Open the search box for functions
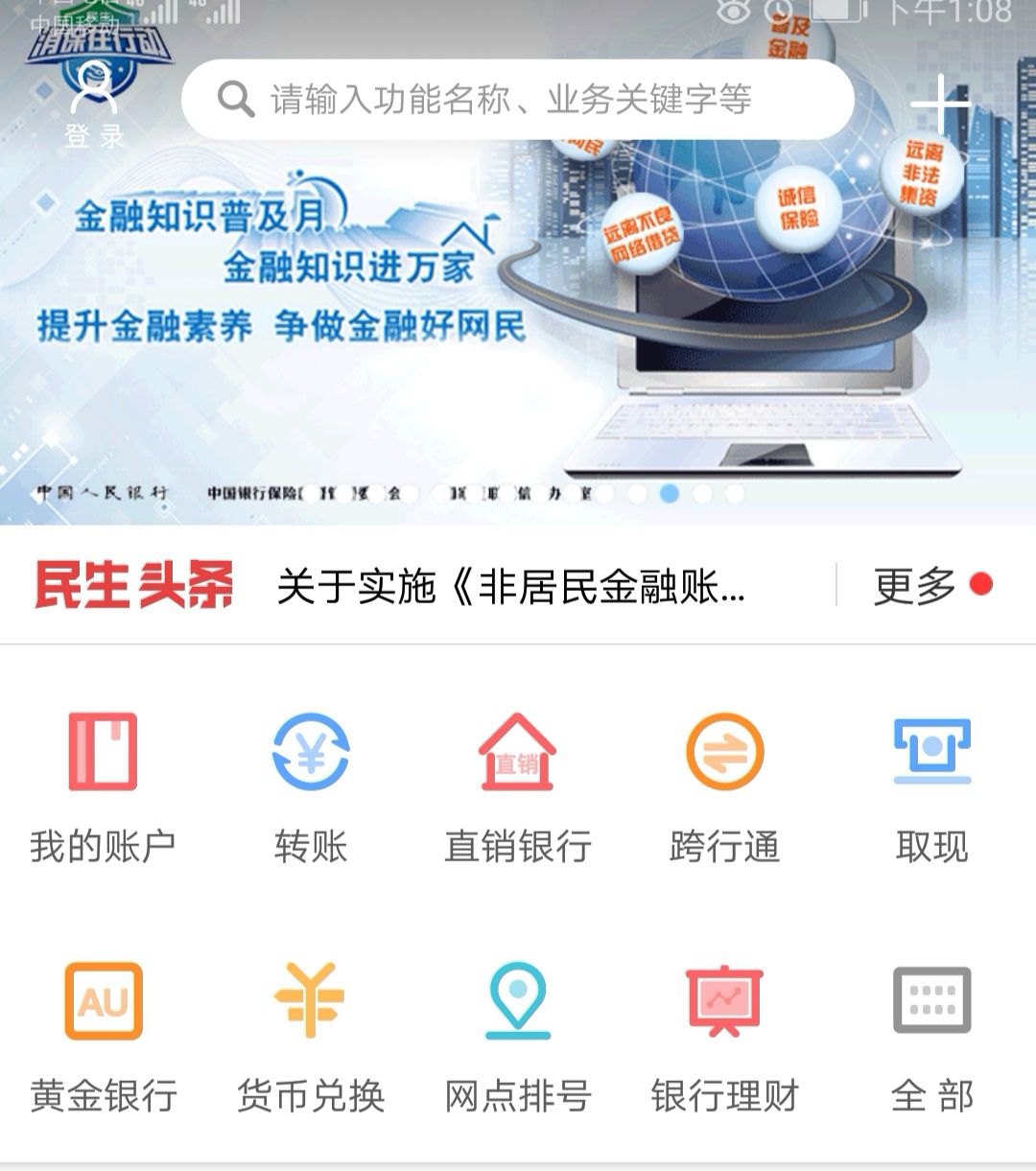 [518, 100]
